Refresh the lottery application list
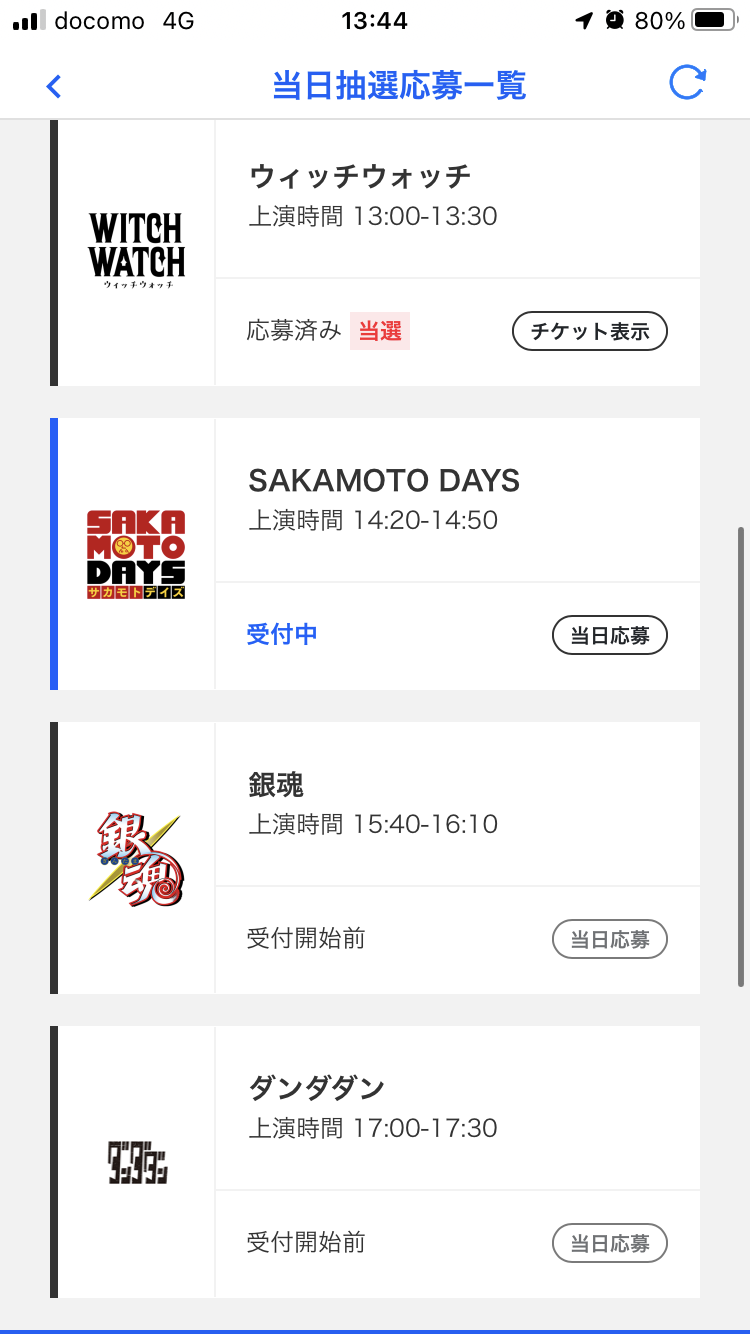Viewport: 750px width, 1334px height. (x=687, y=84)
